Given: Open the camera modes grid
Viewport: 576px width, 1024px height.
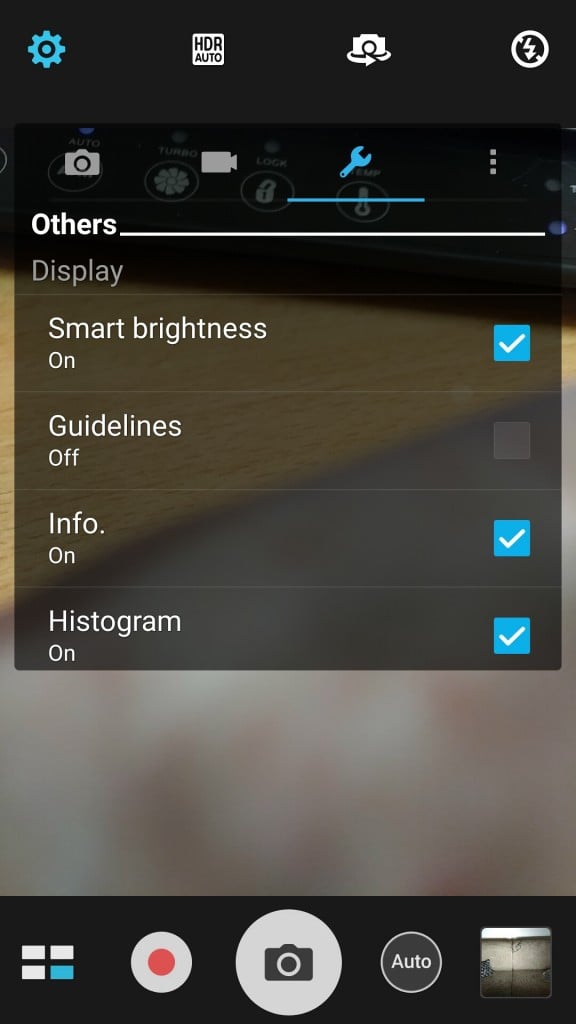Looking at the screenshot, I should click(48, 962).
